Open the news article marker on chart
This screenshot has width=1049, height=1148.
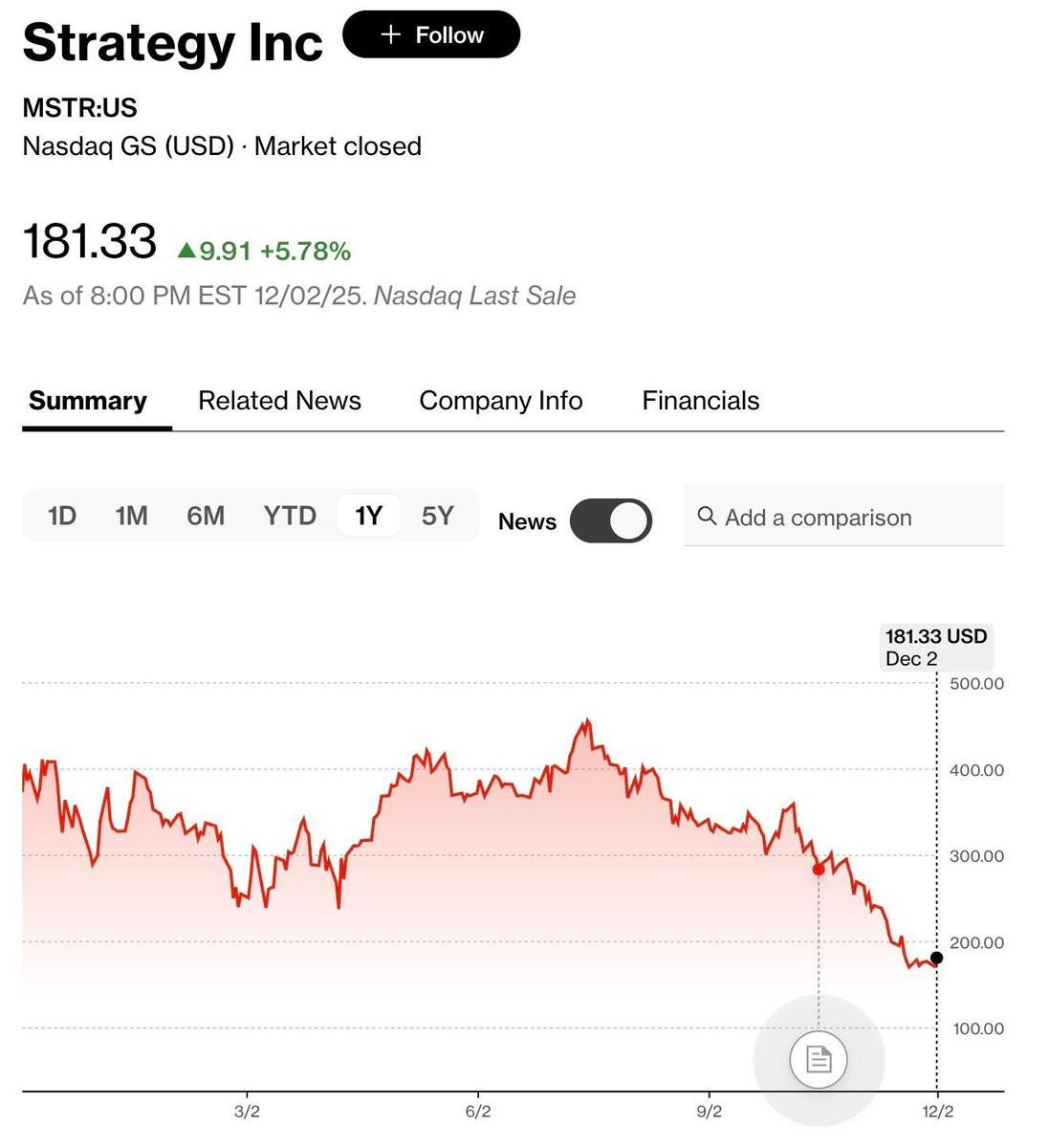click(819, 1059)
